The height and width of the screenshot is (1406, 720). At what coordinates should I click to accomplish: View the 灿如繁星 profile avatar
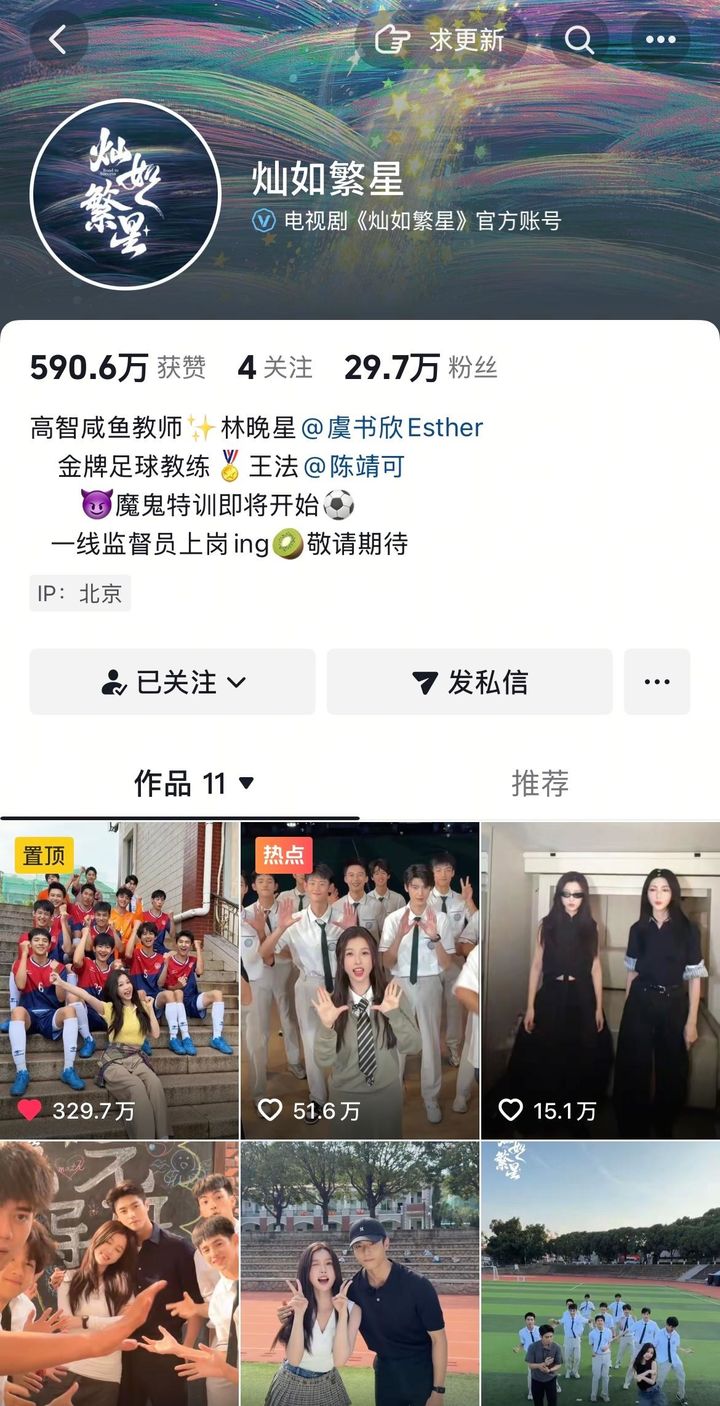pos(125,194)
